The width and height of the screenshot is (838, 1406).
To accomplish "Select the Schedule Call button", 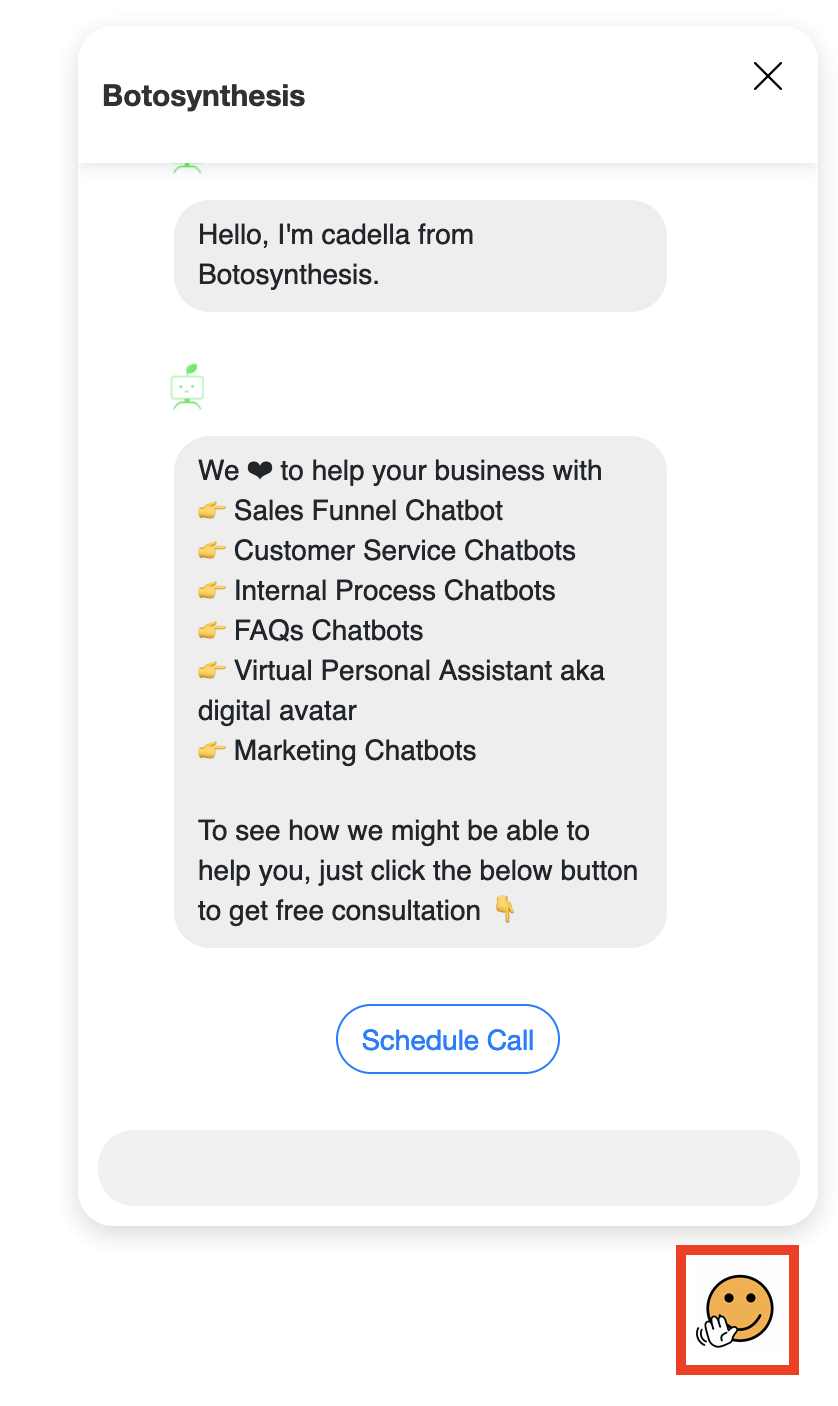I will point(447,1039).
